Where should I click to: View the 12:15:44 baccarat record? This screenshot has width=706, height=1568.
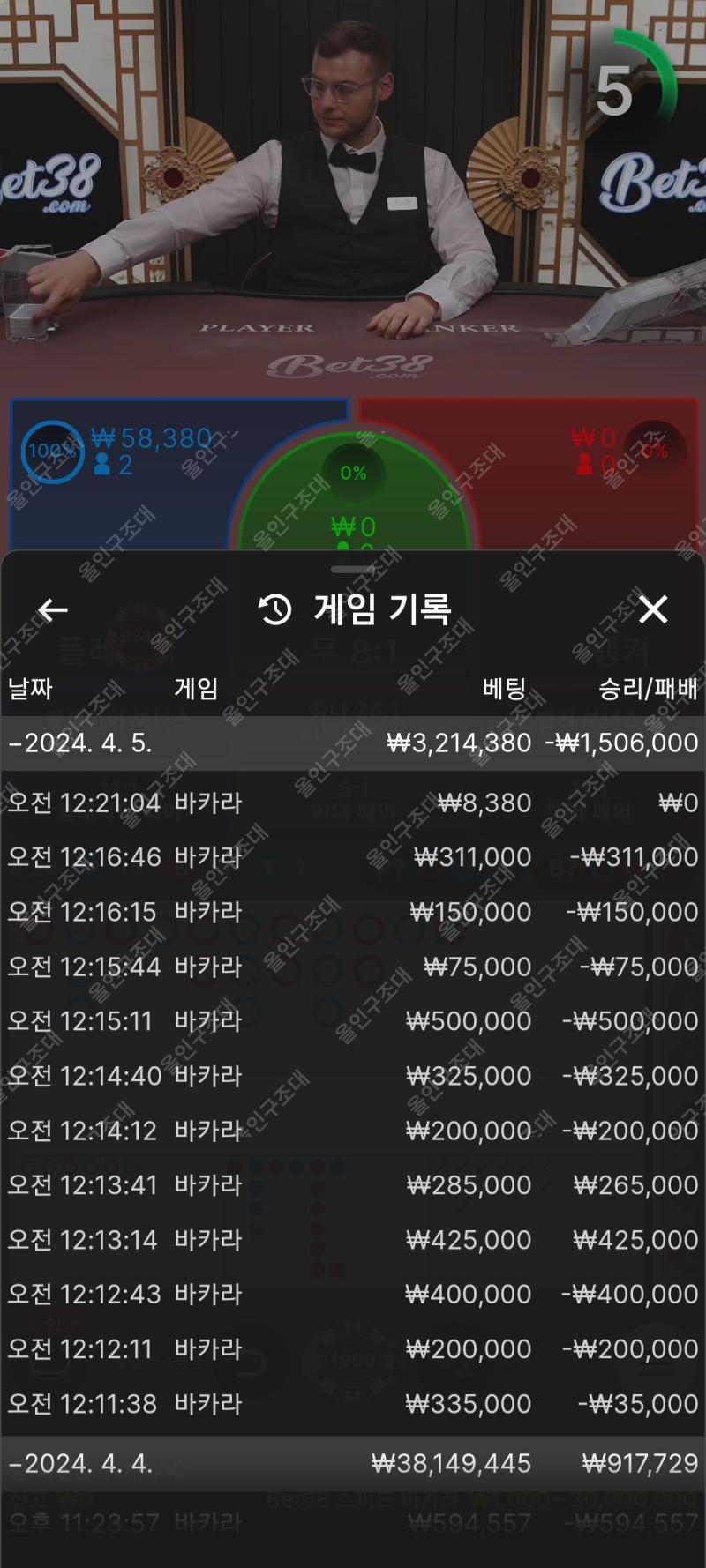point(353,967)
